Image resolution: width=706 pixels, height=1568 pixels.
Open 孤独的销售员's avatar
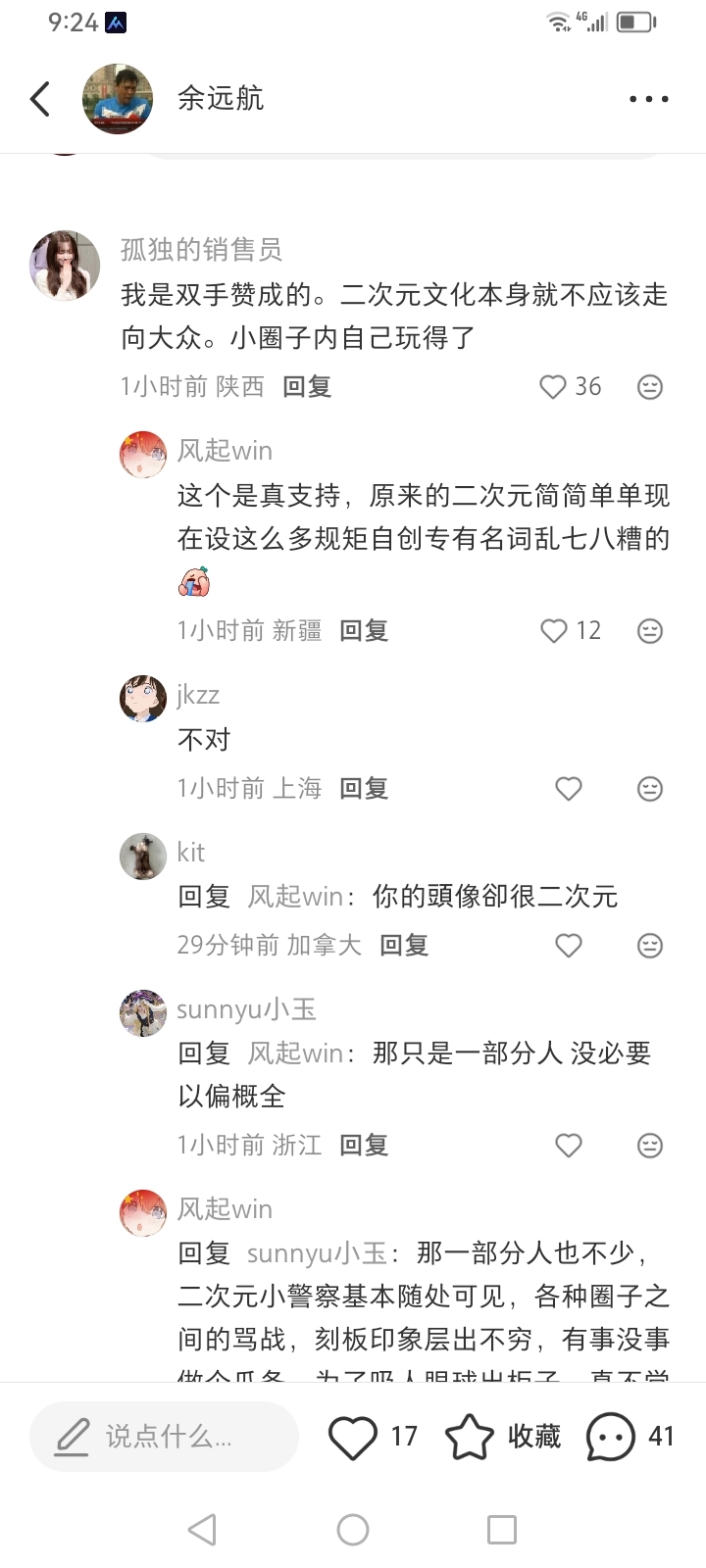(x=65, y=265)
